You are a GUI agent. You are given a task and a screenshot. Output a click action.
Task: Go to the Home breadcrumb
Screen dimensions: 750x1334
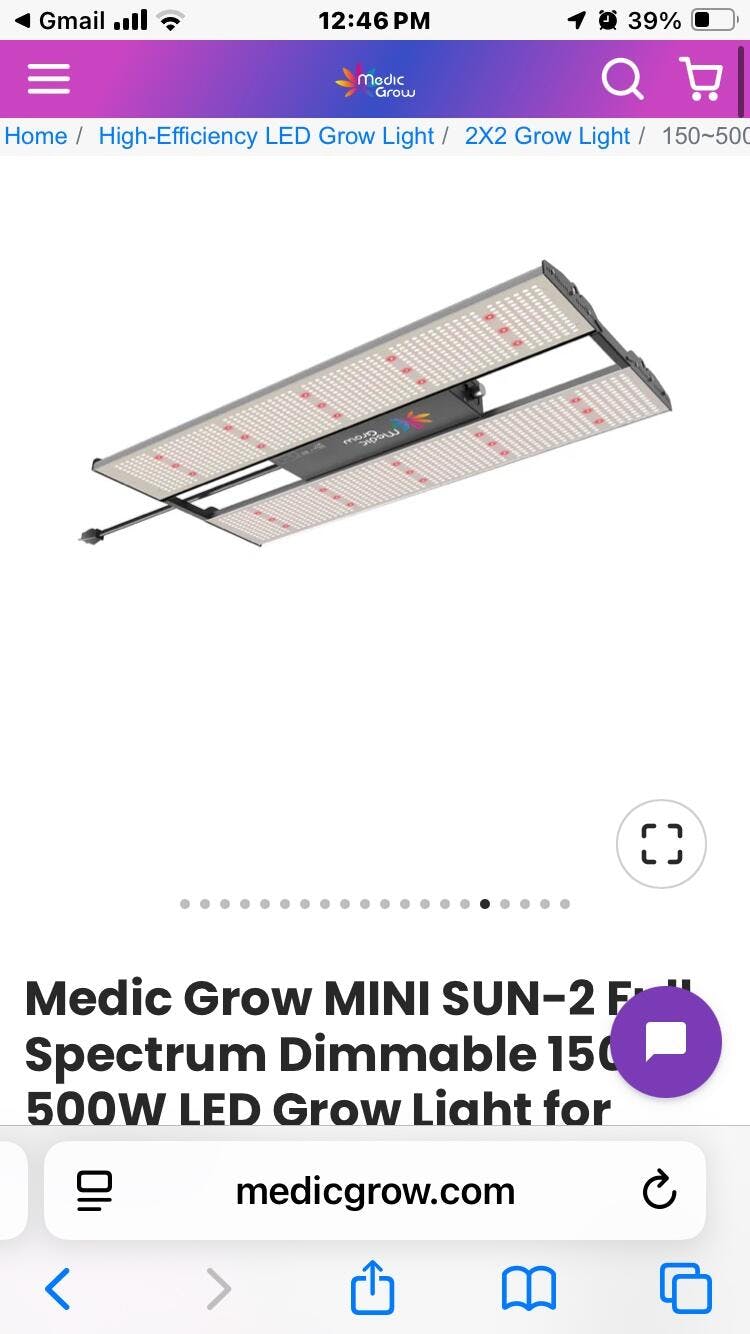(36, 136)
